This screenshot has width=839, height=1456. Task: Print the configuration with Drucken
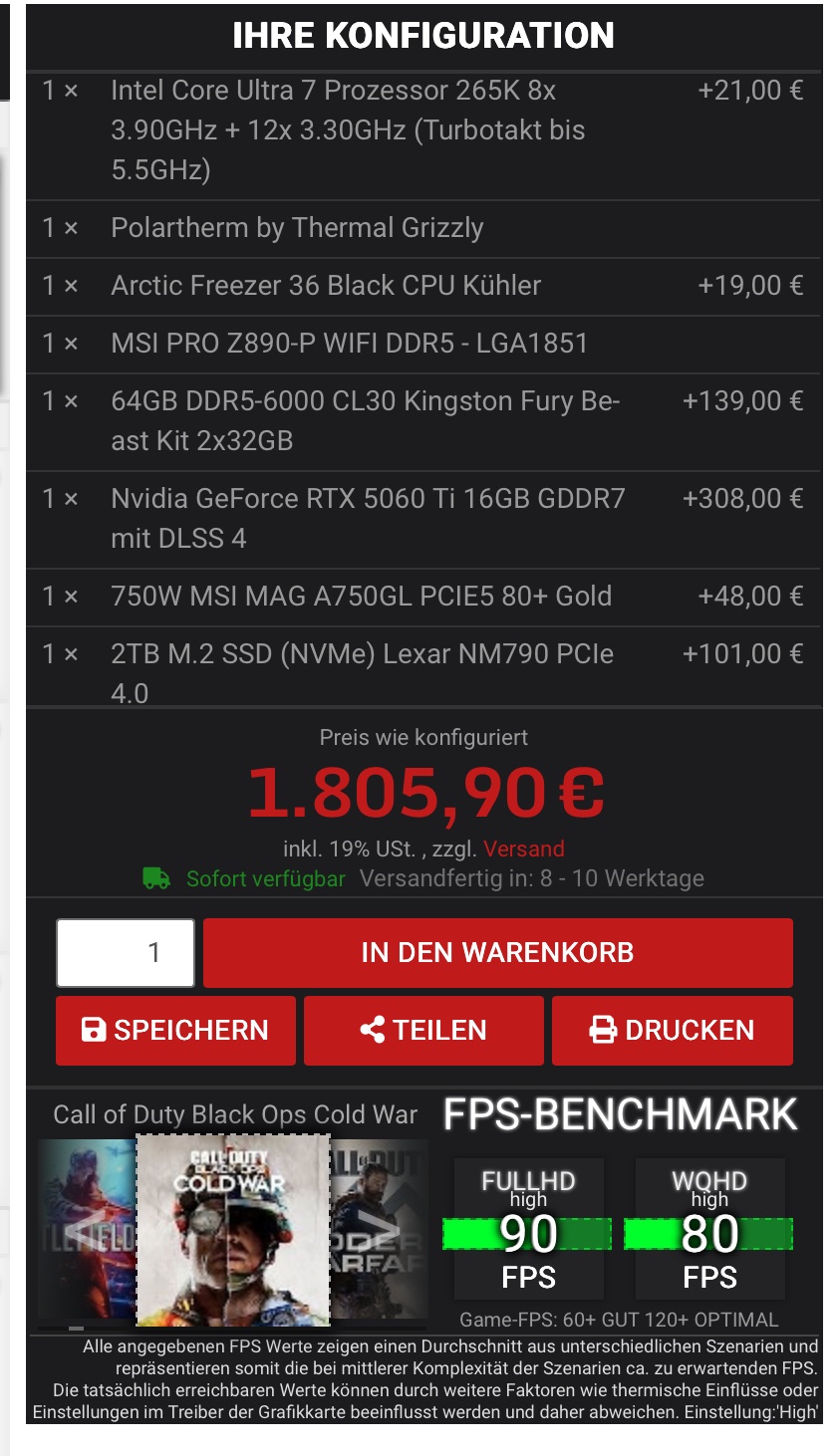coord(672,1030)
